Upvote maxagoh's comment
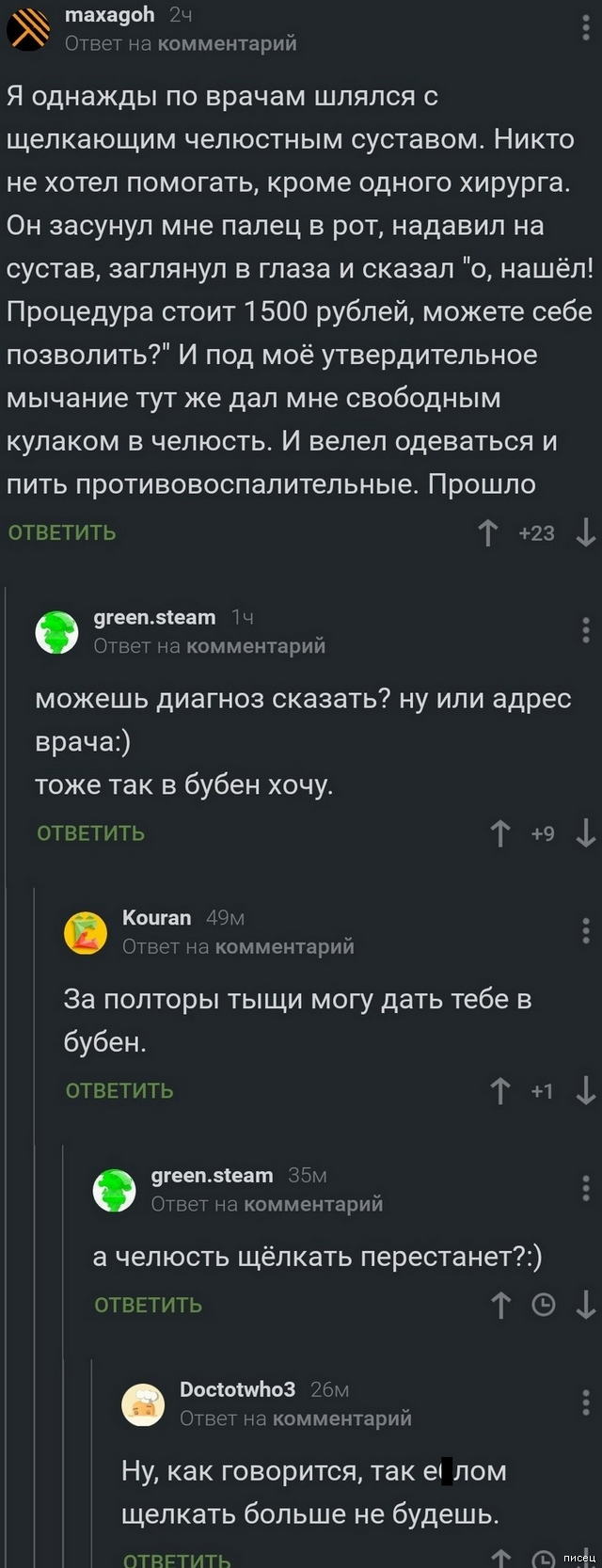Viewport: 602px width, 1568px height. (x=487, y=533)
